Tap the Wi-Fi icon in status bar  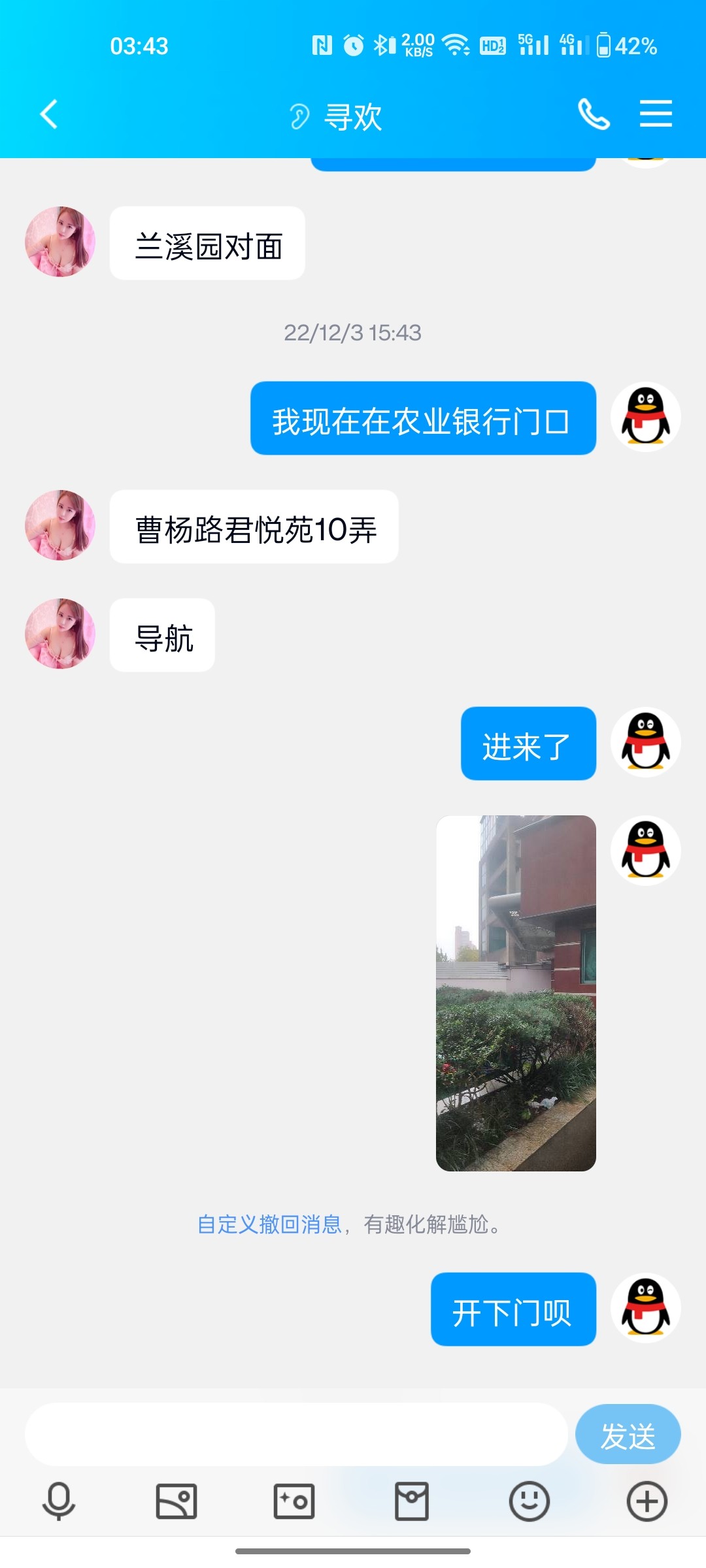pyautogui.click(x=456, y=44)
